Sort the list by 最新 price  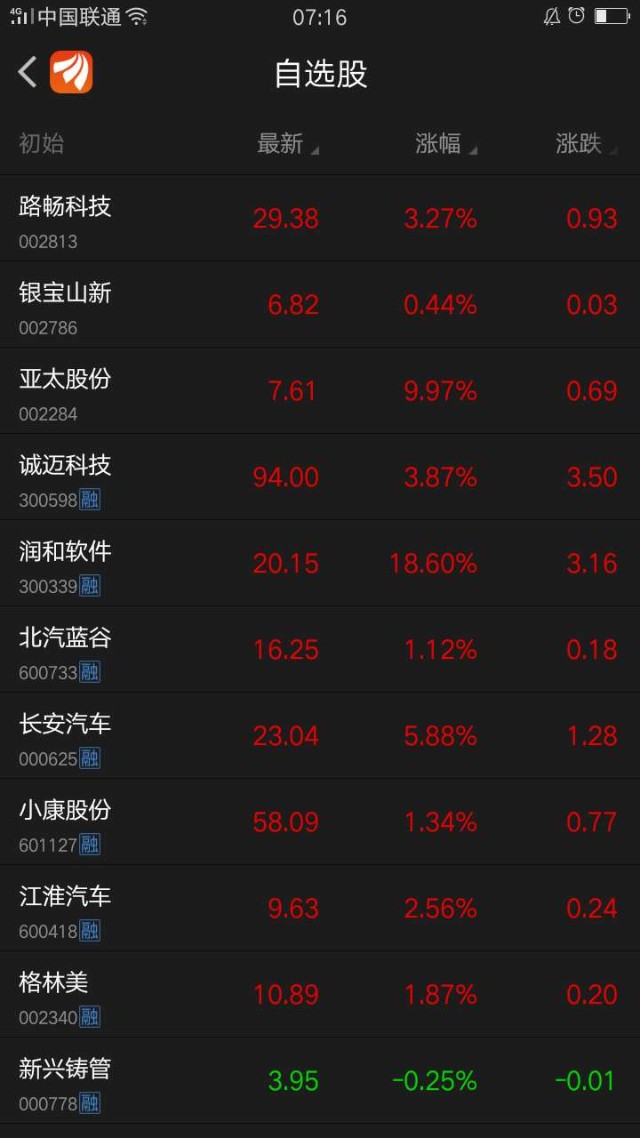pyautogui.click(x=285, y=144)
